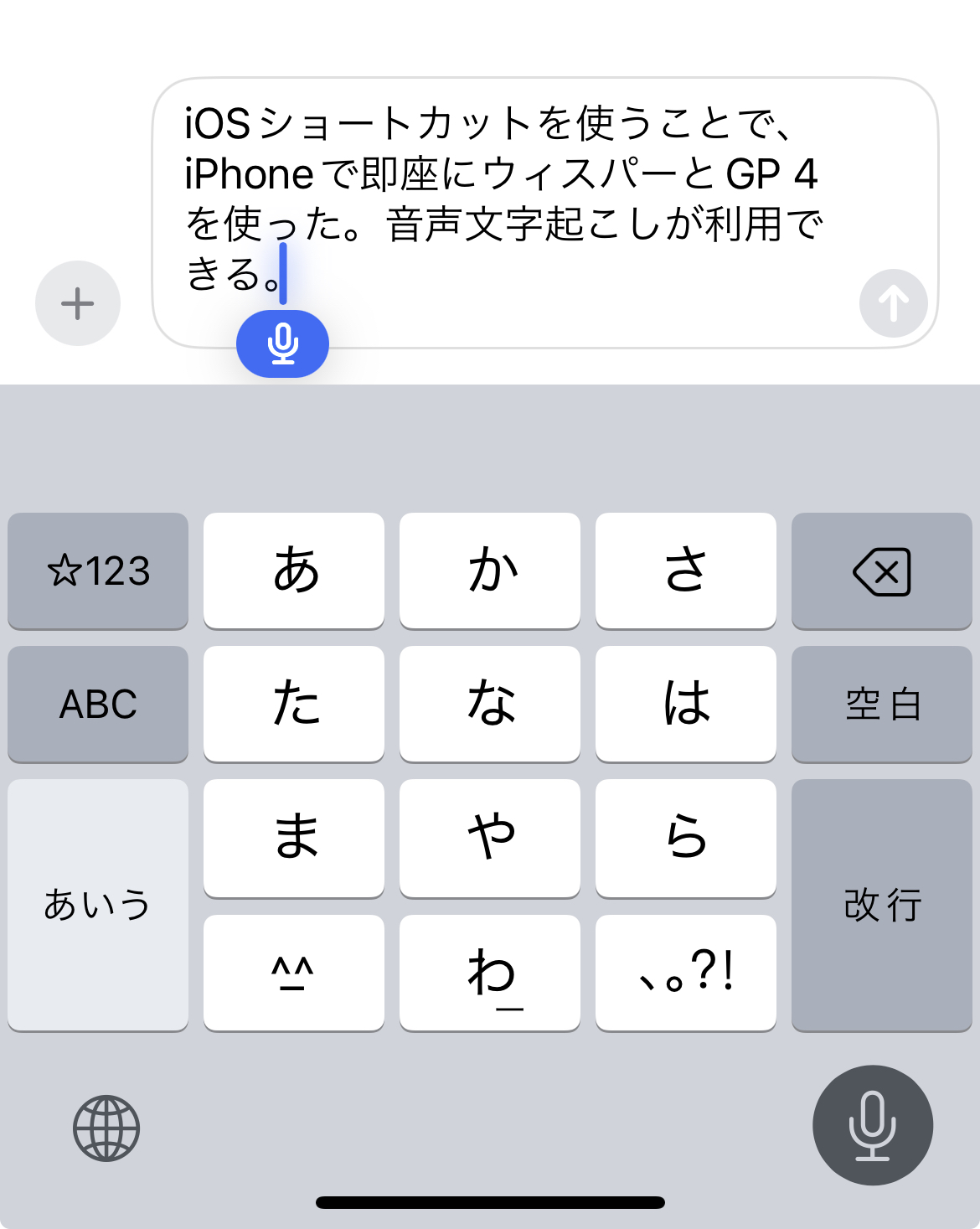
Task: Send the message with the up arrow
Action: point(893,303)
